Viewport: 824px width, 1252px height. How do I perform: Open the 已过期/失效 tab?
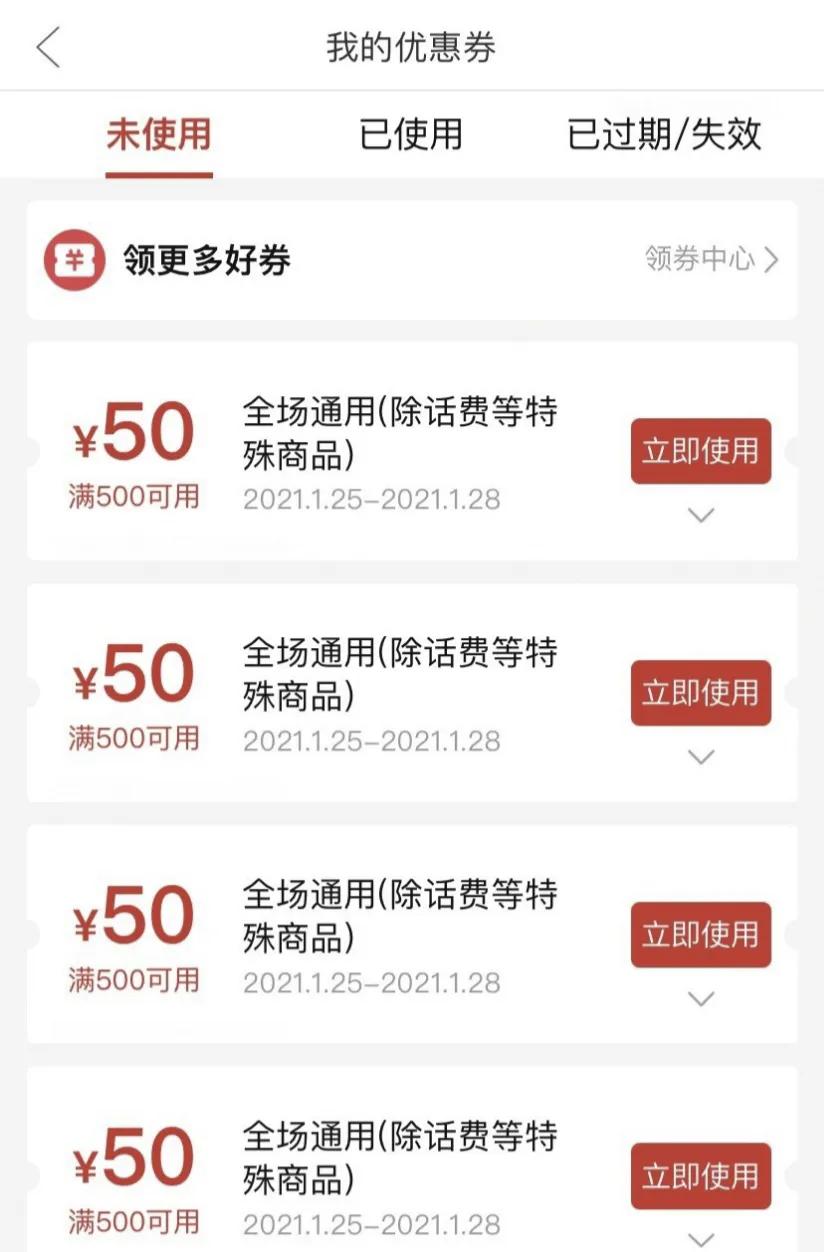click(x=664, y=135)
